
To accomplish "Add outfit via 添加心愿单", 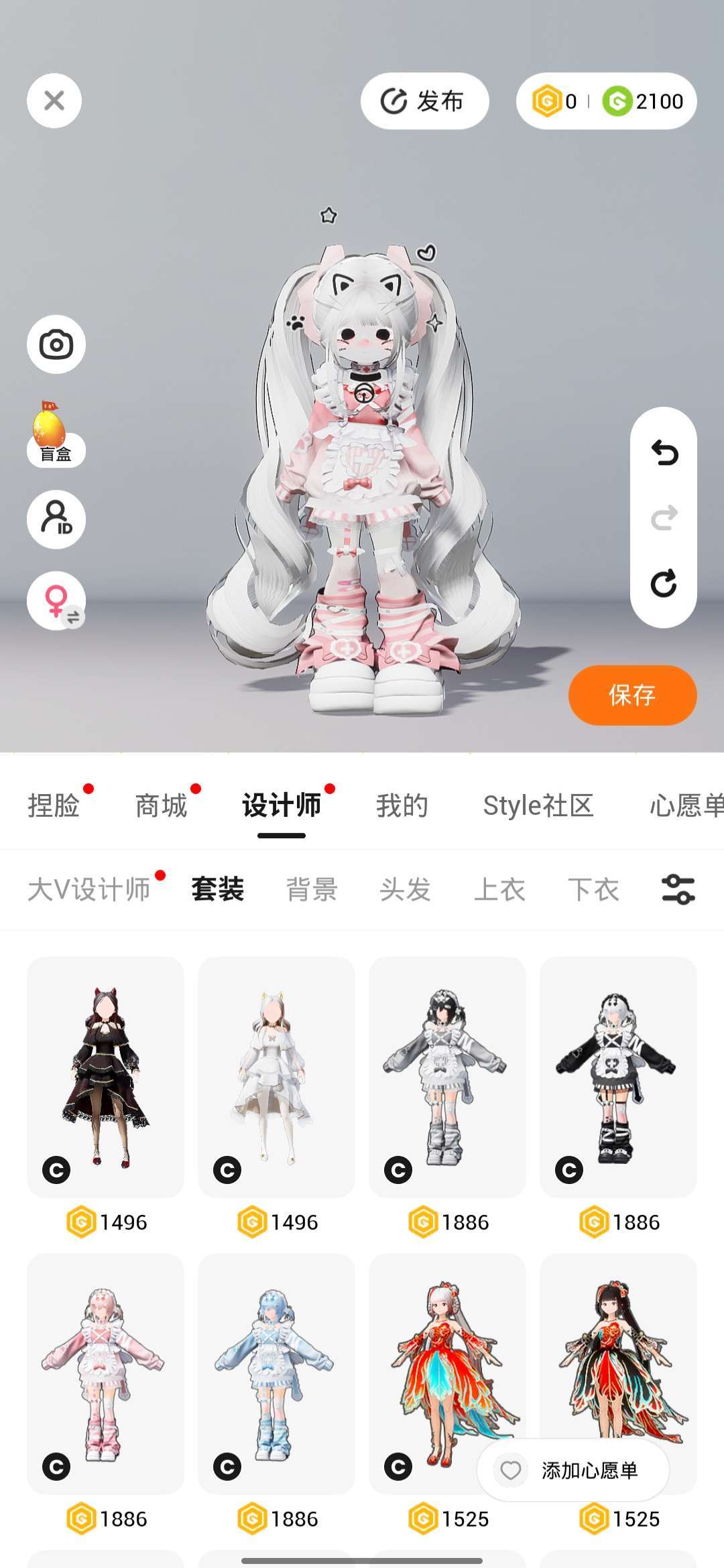I will [573, 1470].
